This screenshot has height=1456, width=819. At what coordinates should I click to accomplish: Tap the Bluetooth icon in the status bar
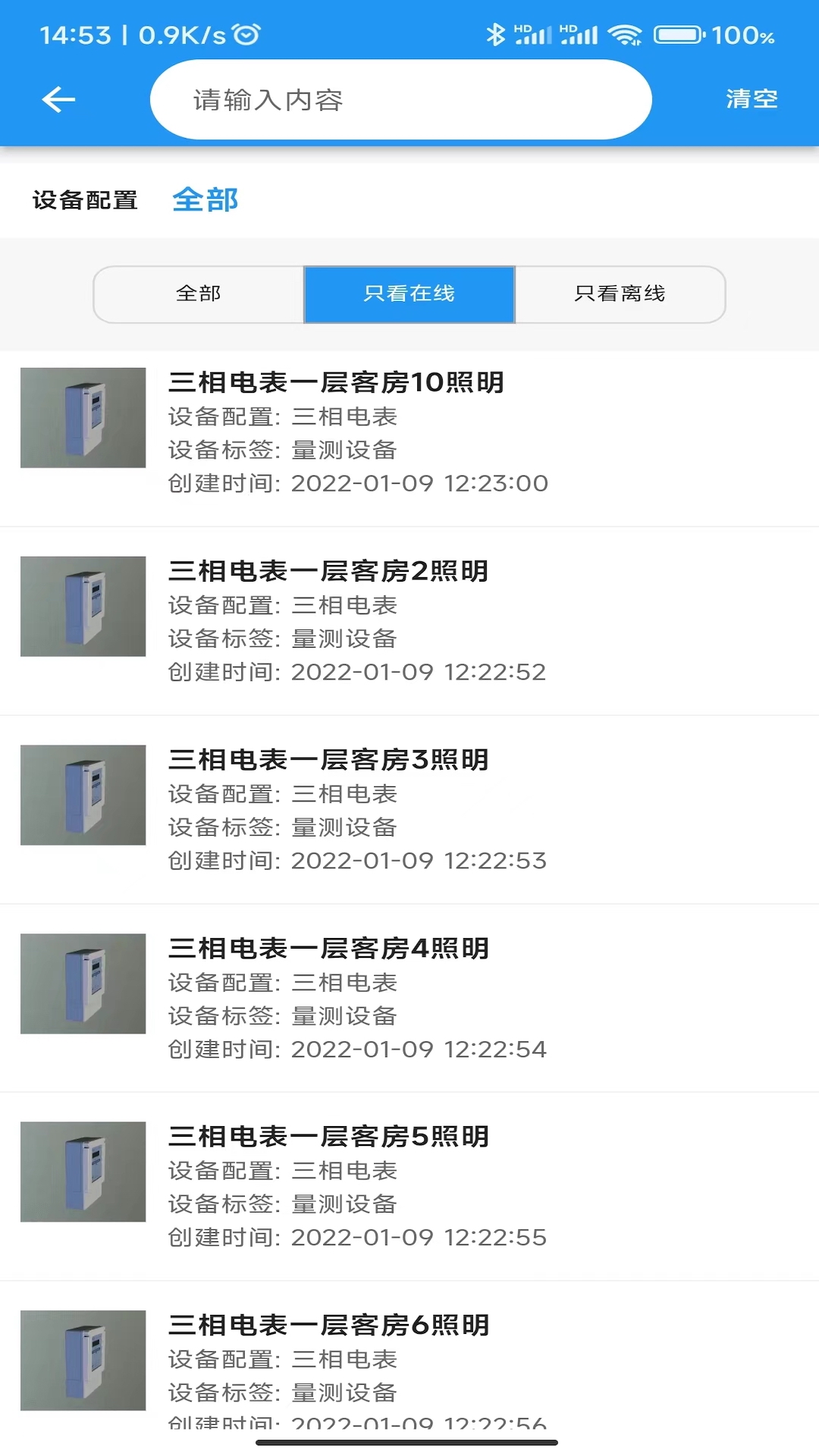coord(497,33)
